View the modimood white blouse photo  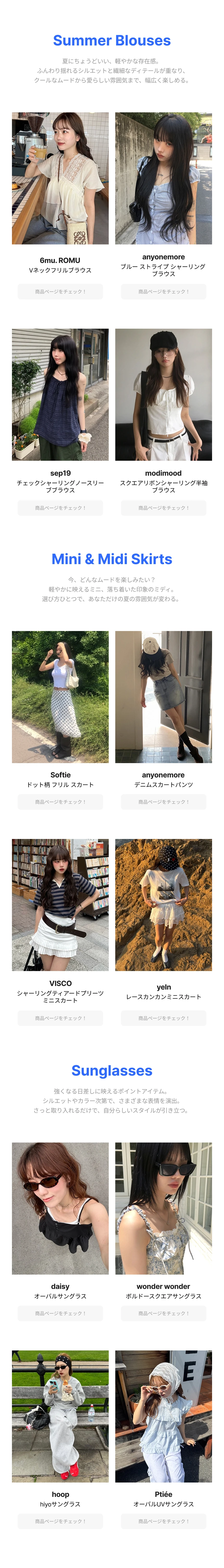click(163, 394)
